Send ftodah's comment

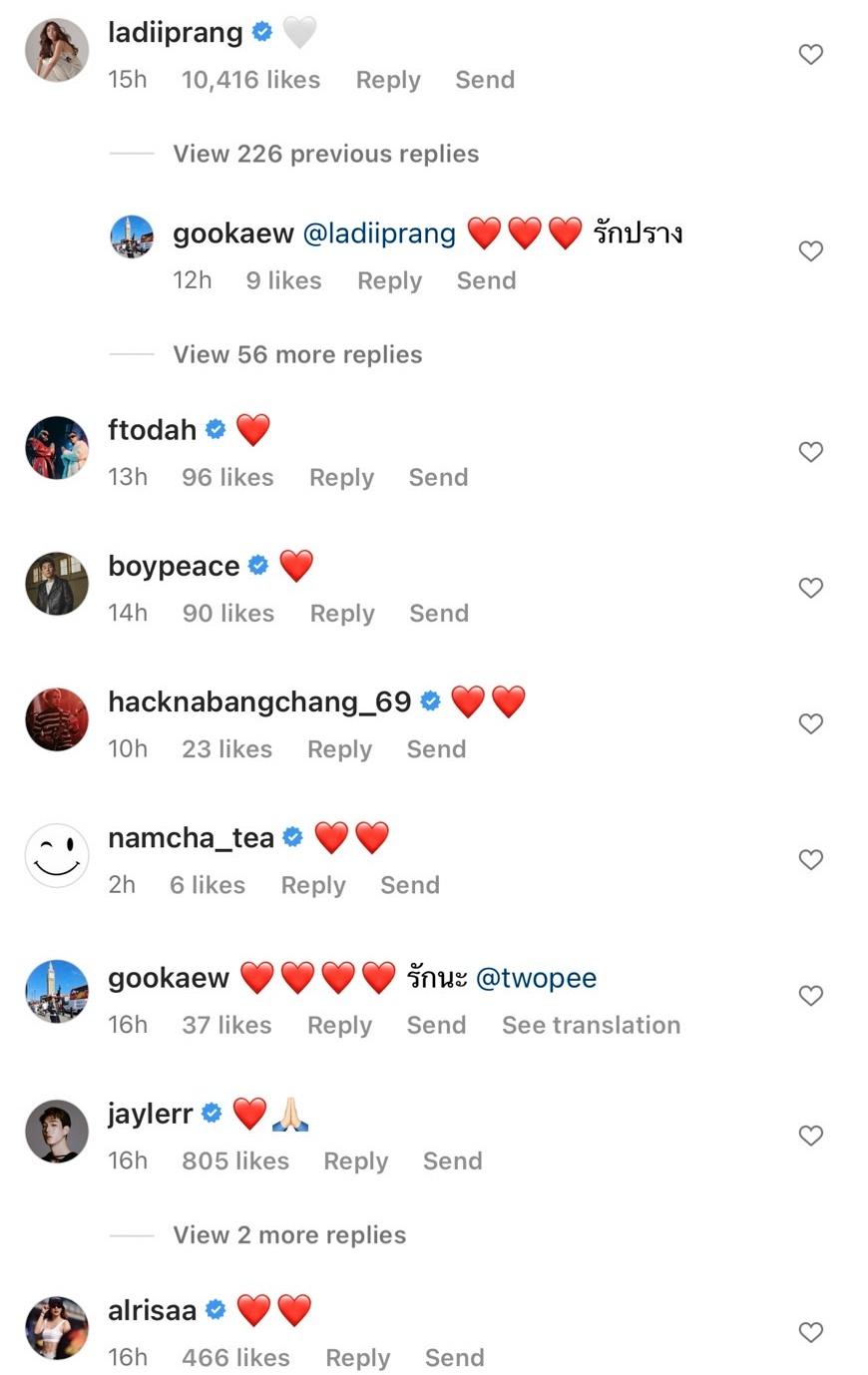pyautogui.click(x=438, y=477)
